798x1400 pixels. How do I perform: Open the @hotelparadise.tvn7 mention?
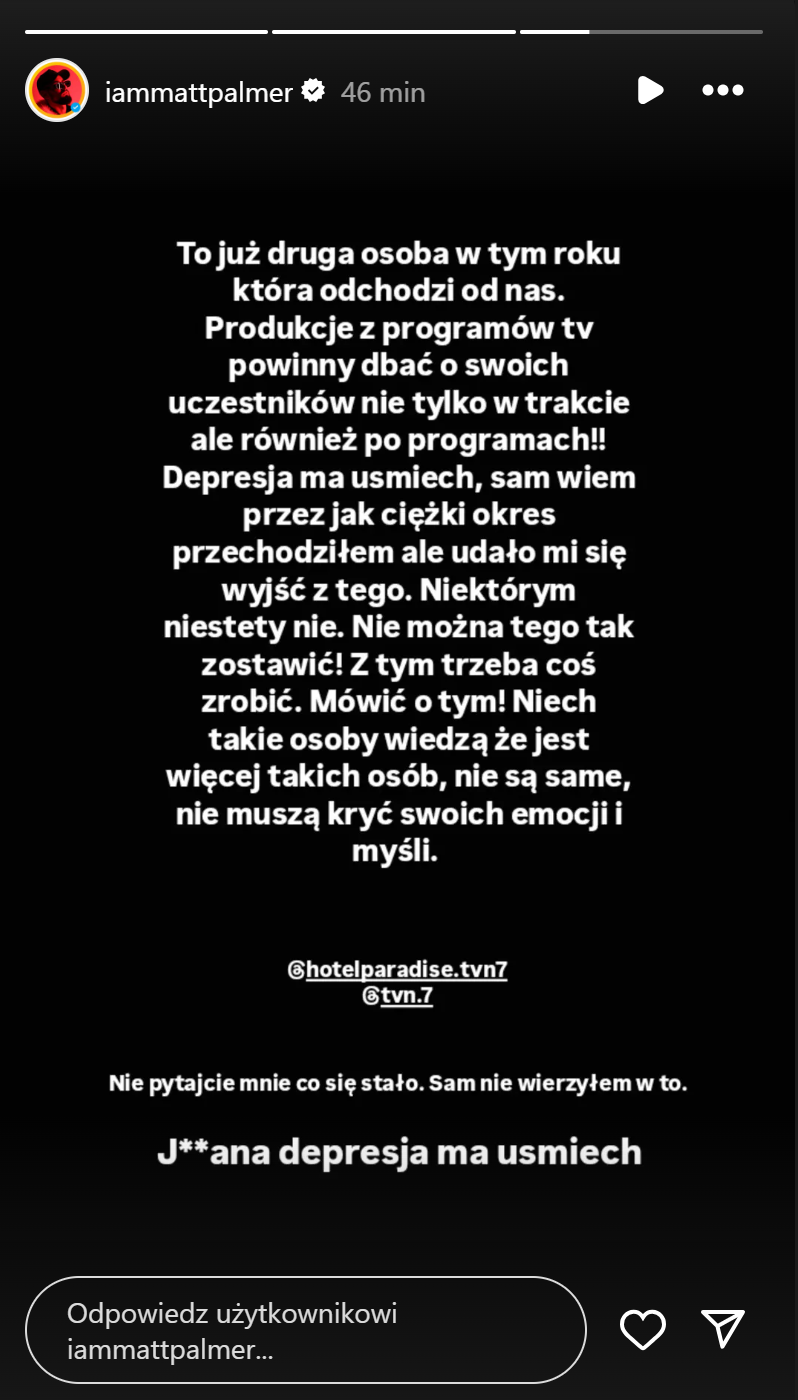click(398, 969)
